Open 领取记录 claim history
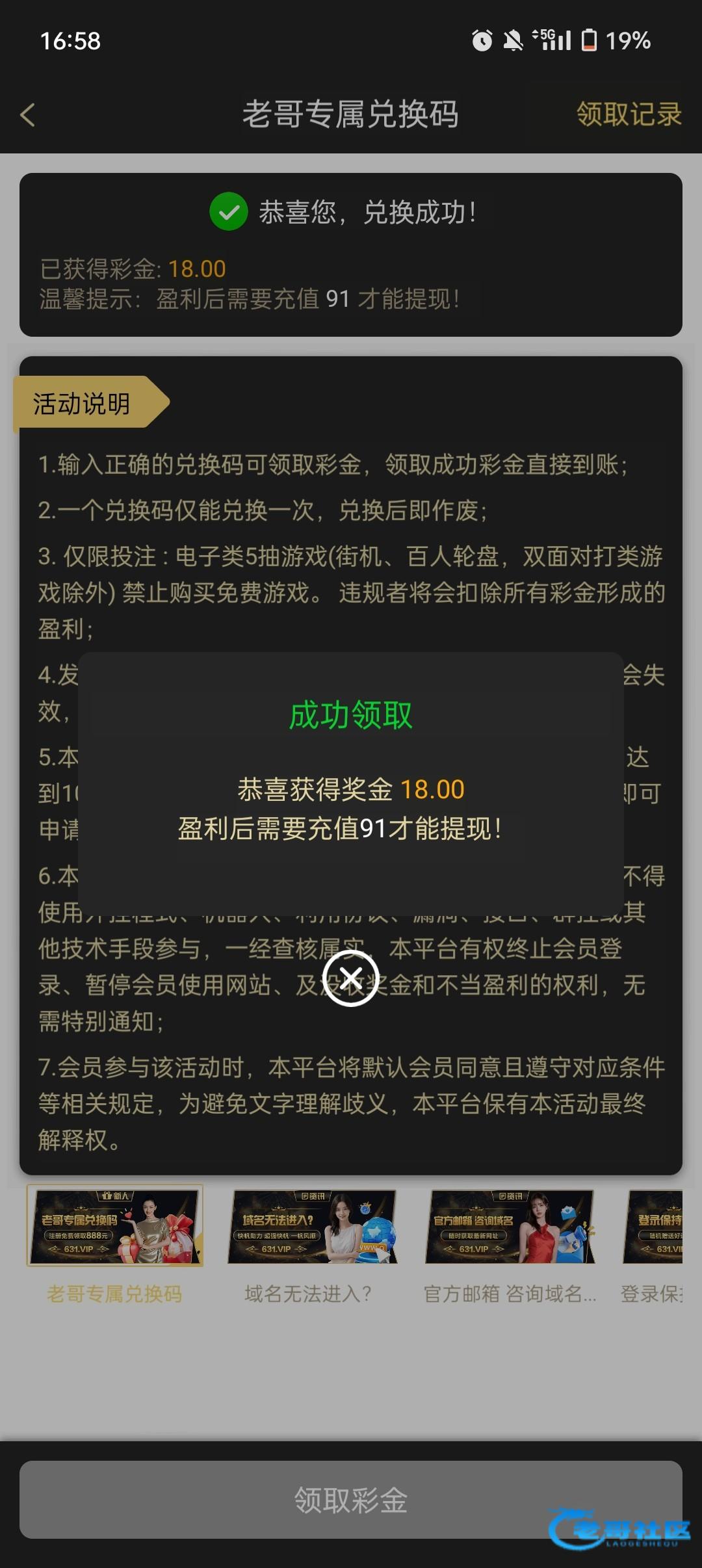Viewport: 702px width, 1568px height. click(629, 114)
